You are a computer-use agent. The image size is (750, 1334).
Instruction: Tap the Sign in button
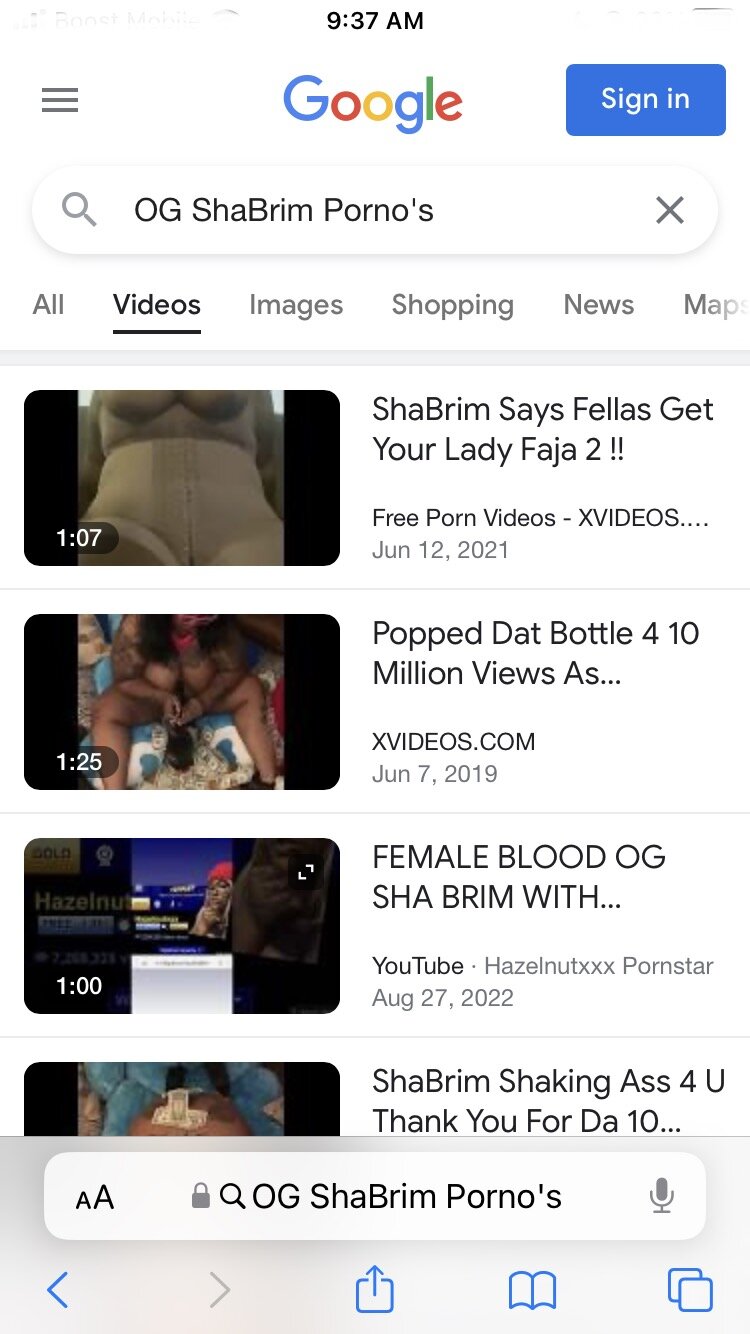pos(645,100)
